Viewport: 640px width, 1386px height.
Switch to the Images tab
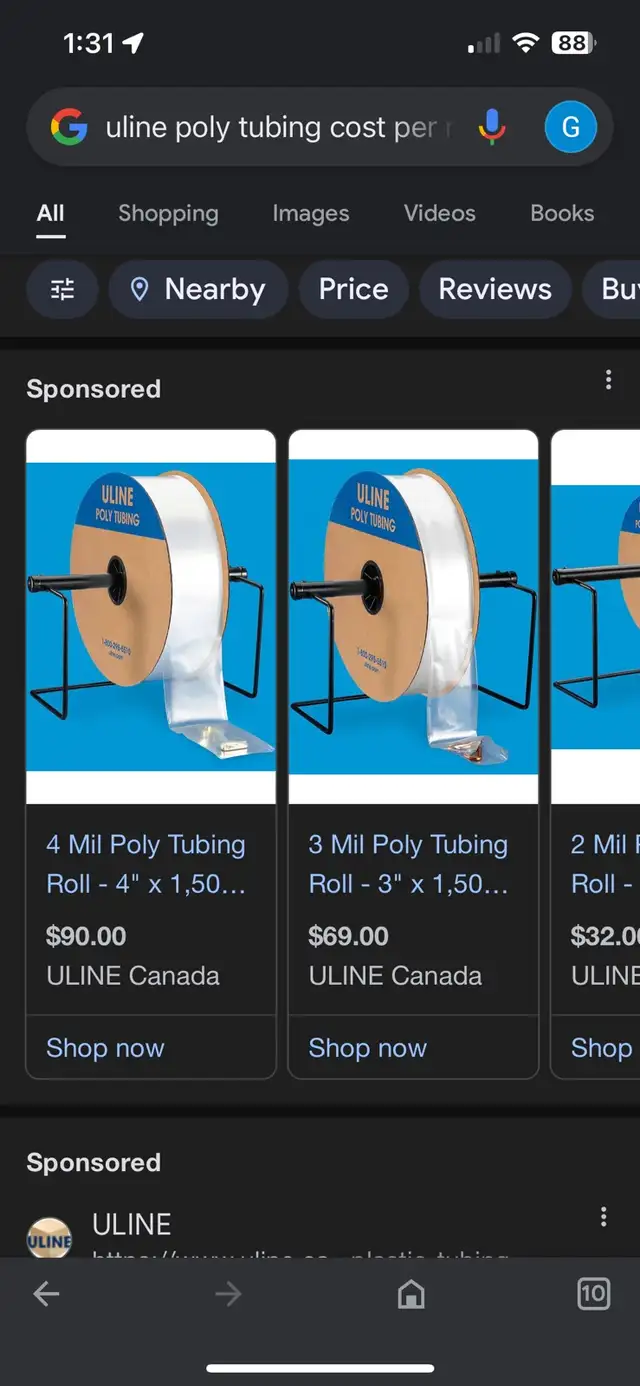pos(311,213)
